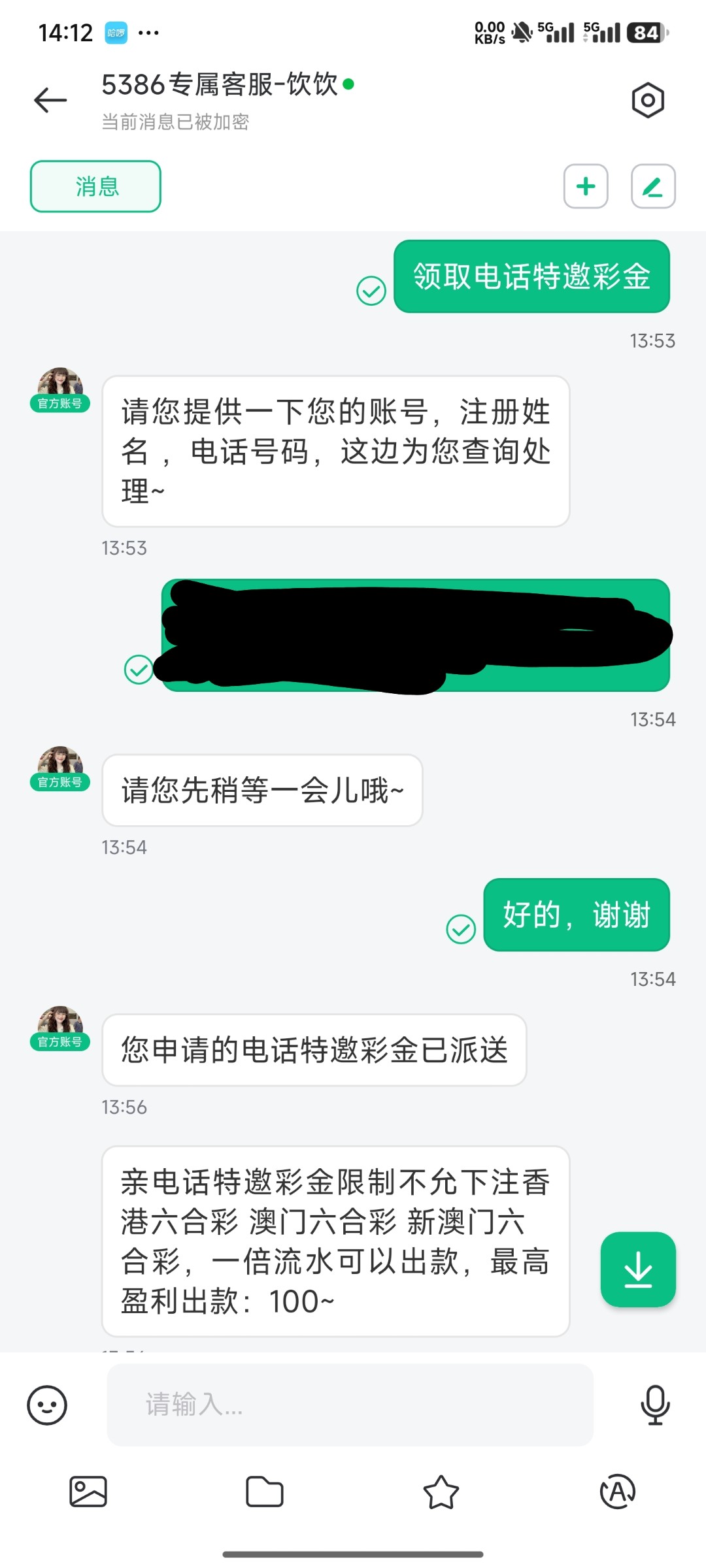Focus the 请输入 message field
Screen dimensions: 706x1568
350,1405
